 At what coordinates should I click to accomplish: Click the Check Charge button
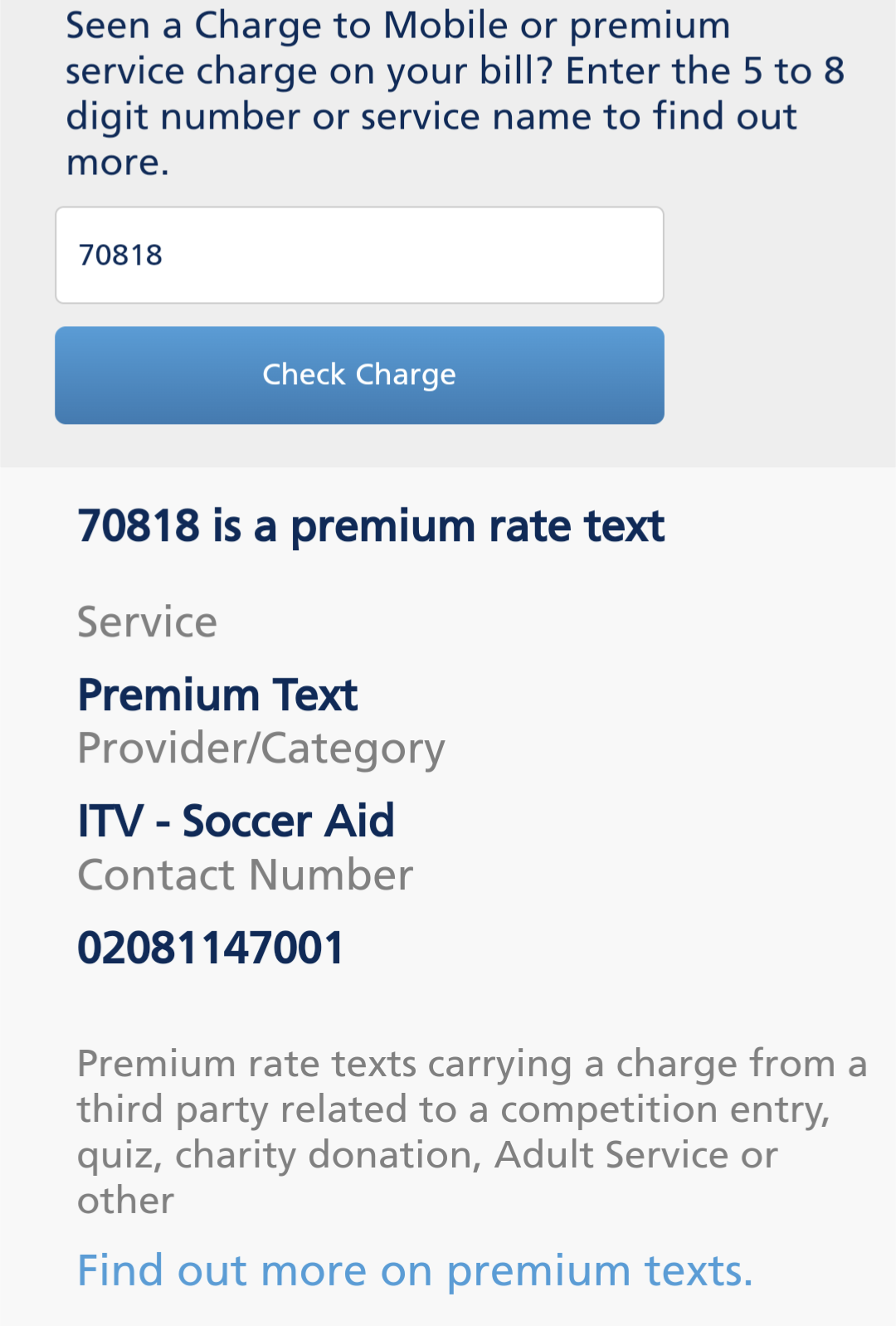click(358, 374)
